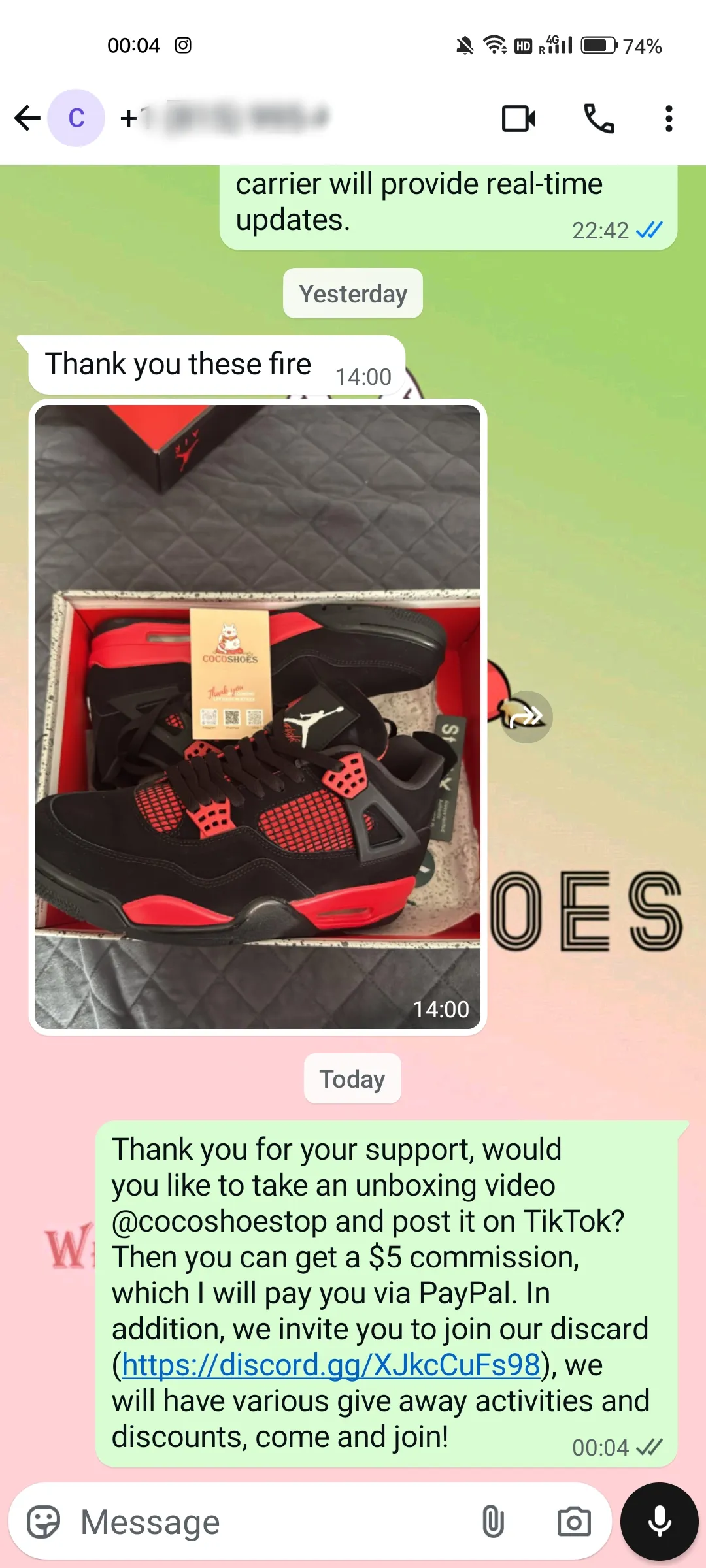This screenshot has height=1568, width=706.
Task: Open the overflow menu
Action: (x=668, y=119)
